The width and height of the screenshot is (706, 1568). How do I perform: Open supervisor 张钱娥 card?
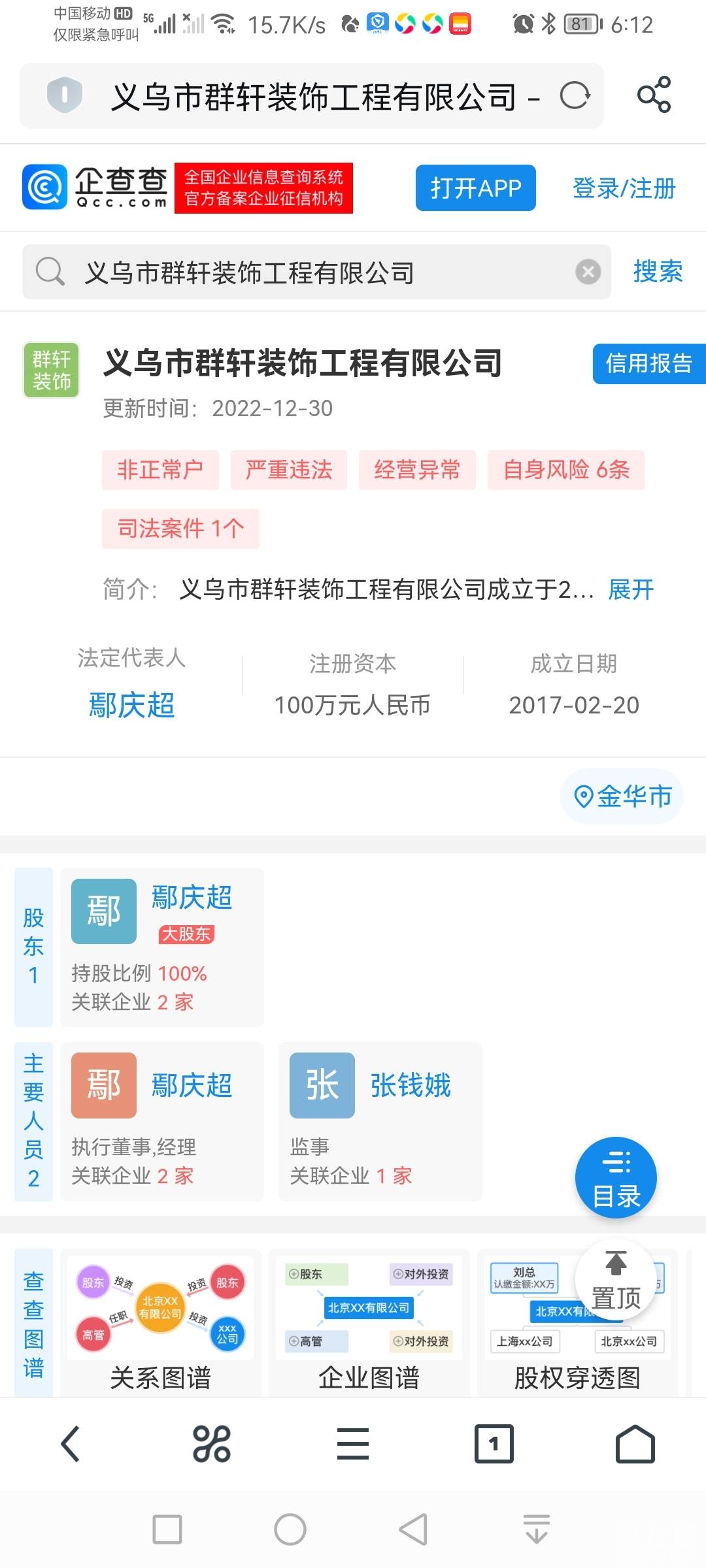(x=380, y=1121)
